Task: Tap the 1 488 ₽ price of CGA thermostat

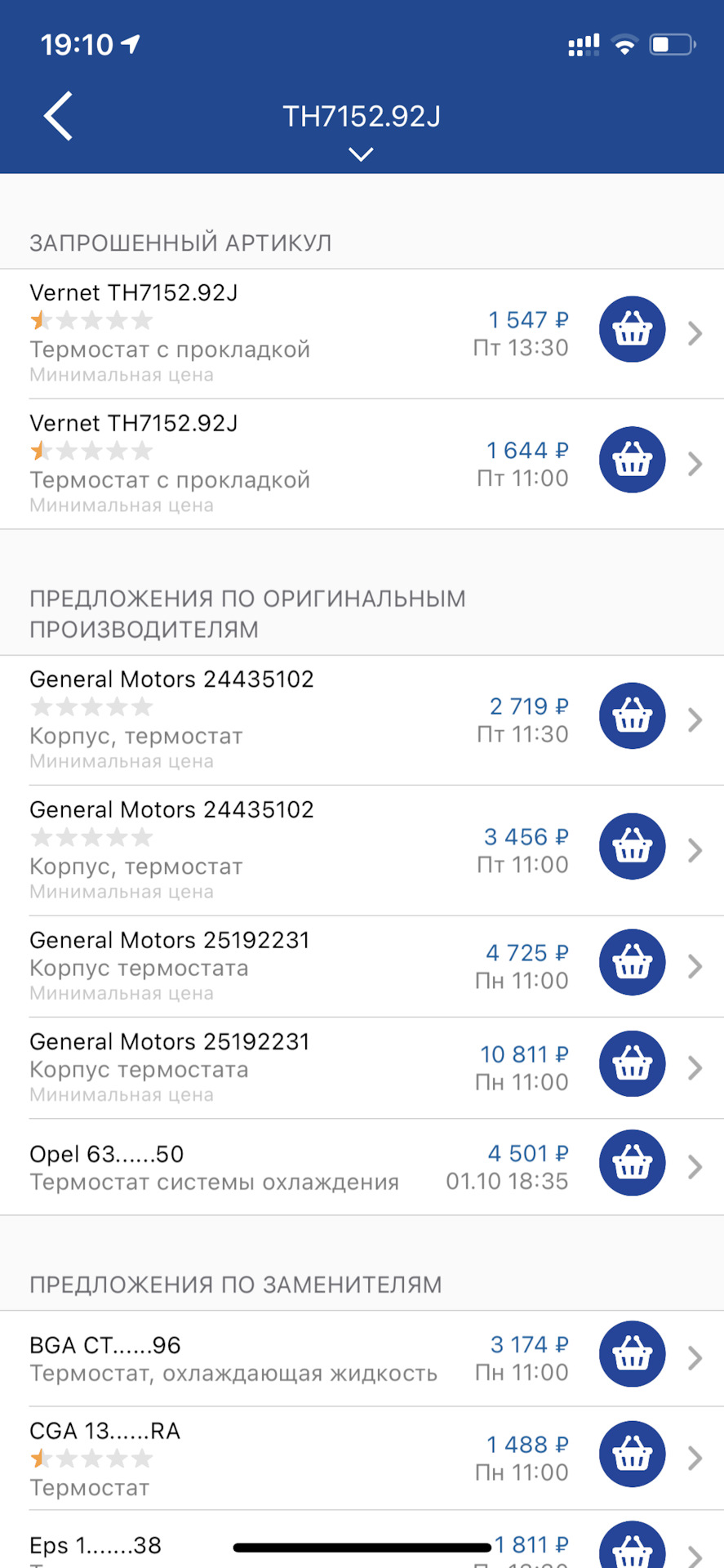Action: [526, 1445]
